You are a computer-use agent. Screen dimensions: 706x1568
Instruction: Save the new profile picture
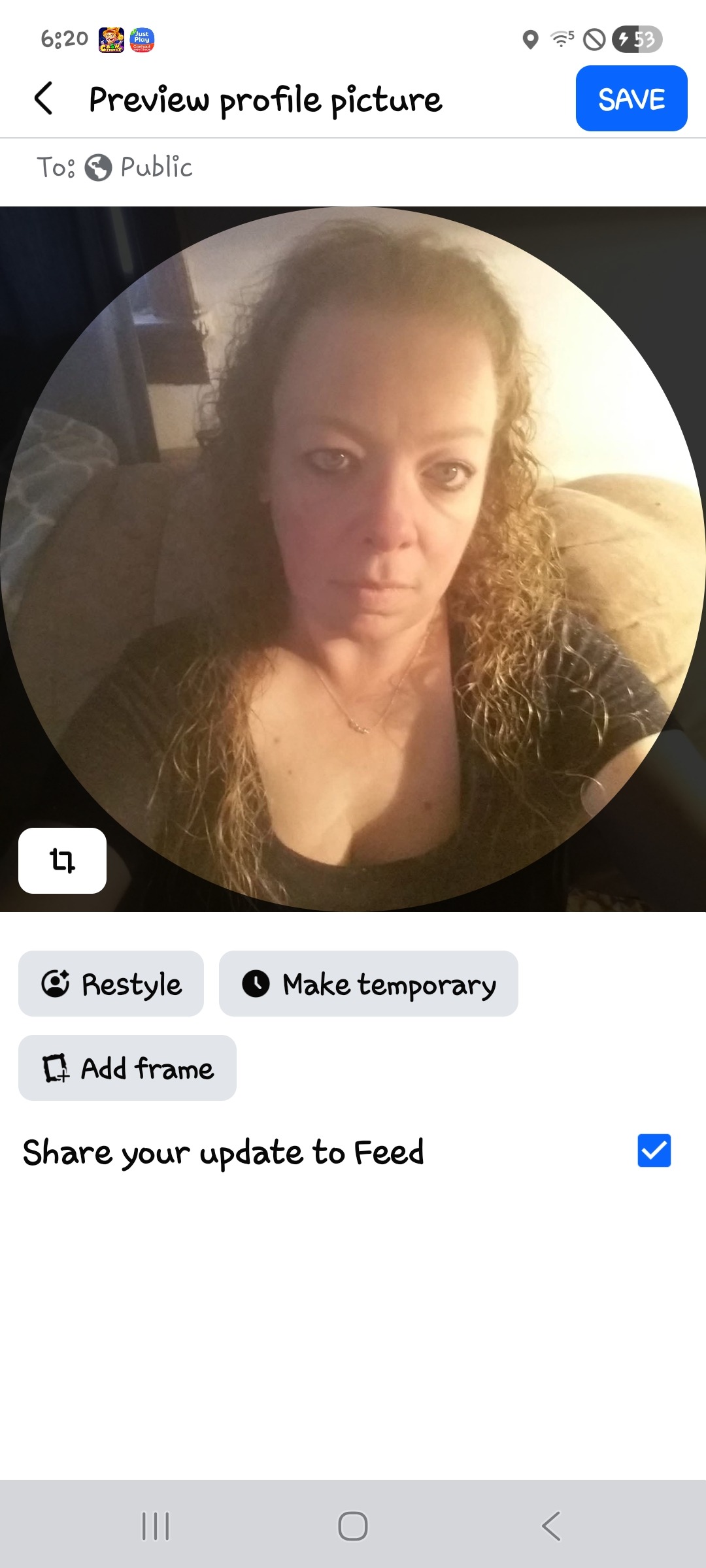pos(631,99)
